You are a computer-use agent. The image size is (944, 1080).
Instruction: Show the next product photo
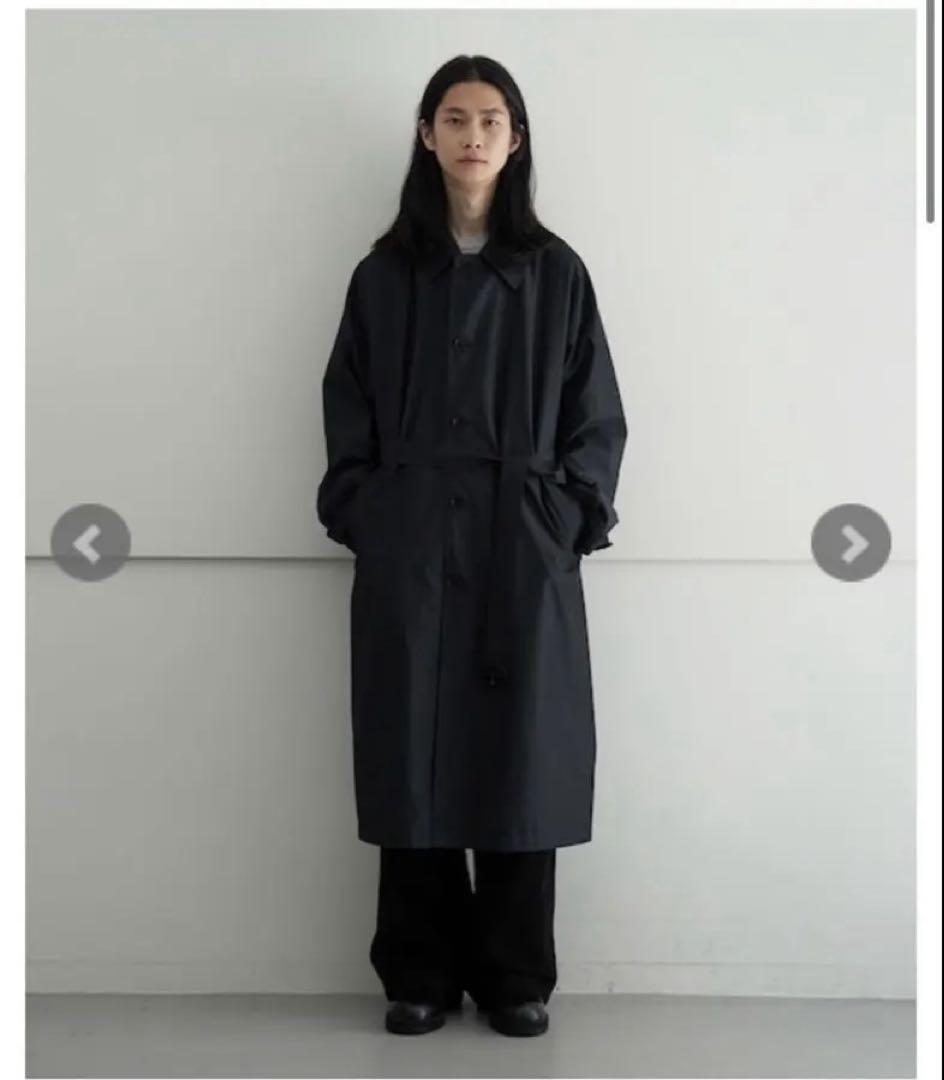[x=851, y=543]
